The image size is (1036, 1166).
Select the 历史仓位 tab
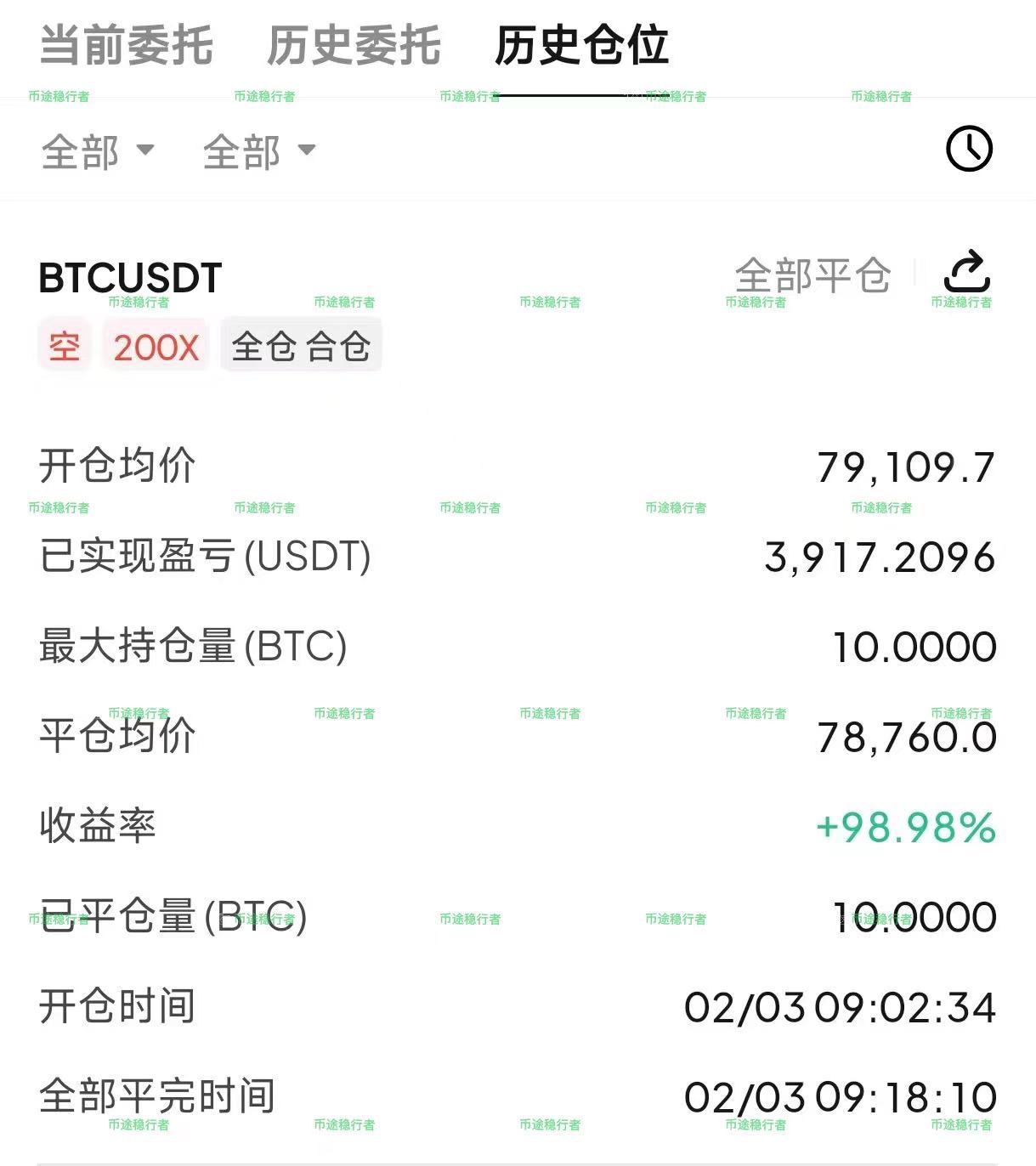point(581,45)
